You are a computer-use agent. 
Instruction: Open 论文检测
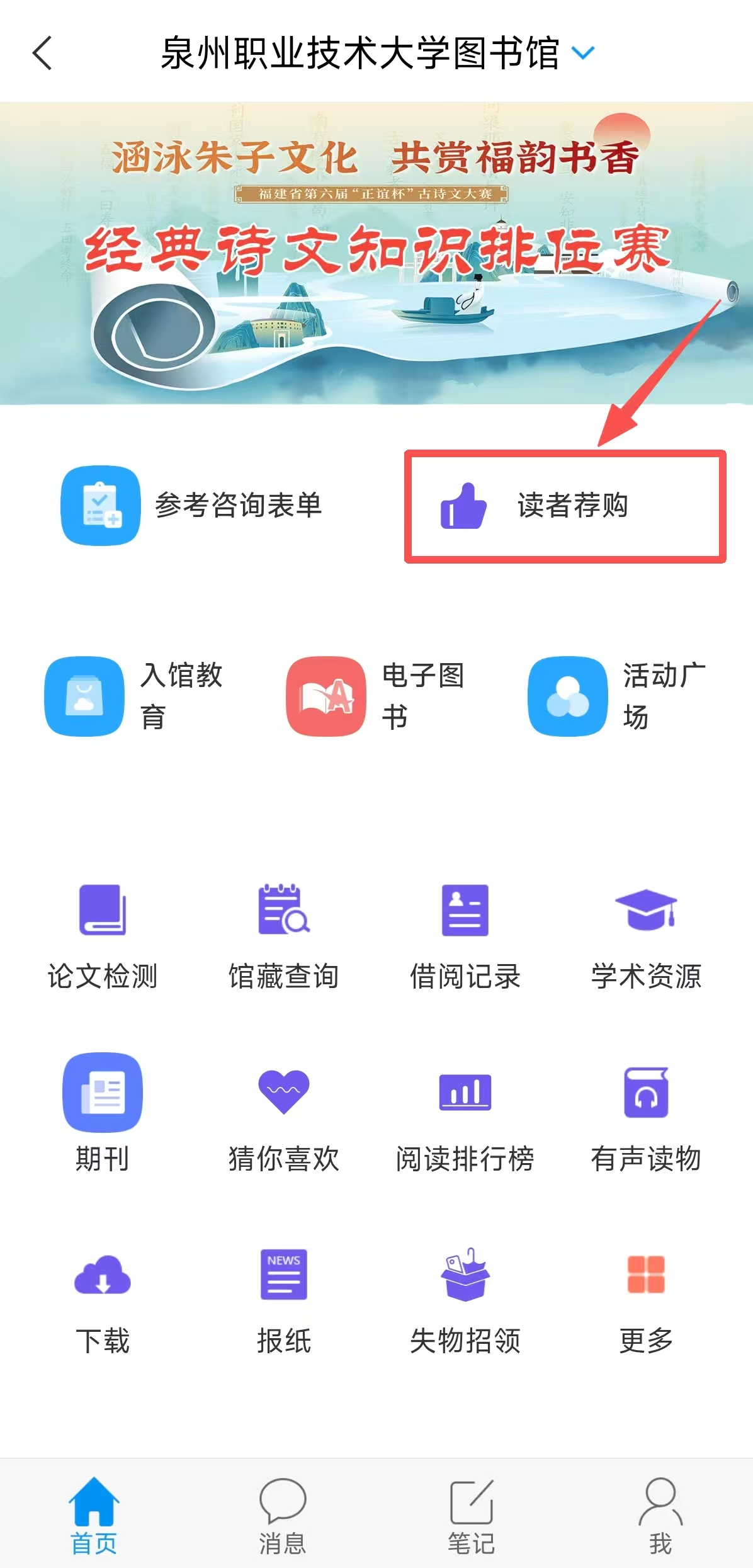tap(103, 936)
